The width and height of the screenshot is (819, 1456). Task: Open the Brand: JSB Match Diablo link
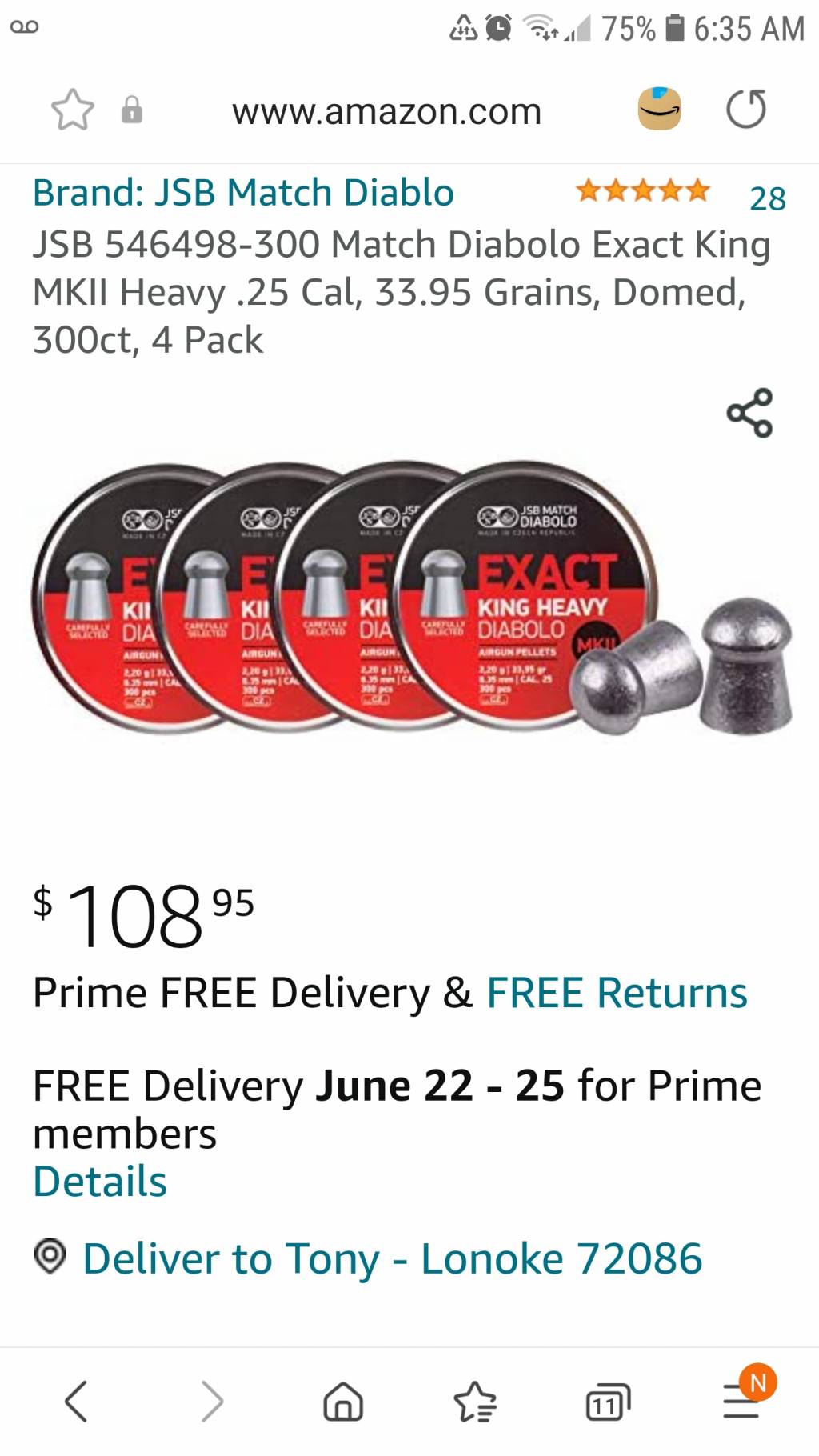pyautogui.click(x=243, y=193)
